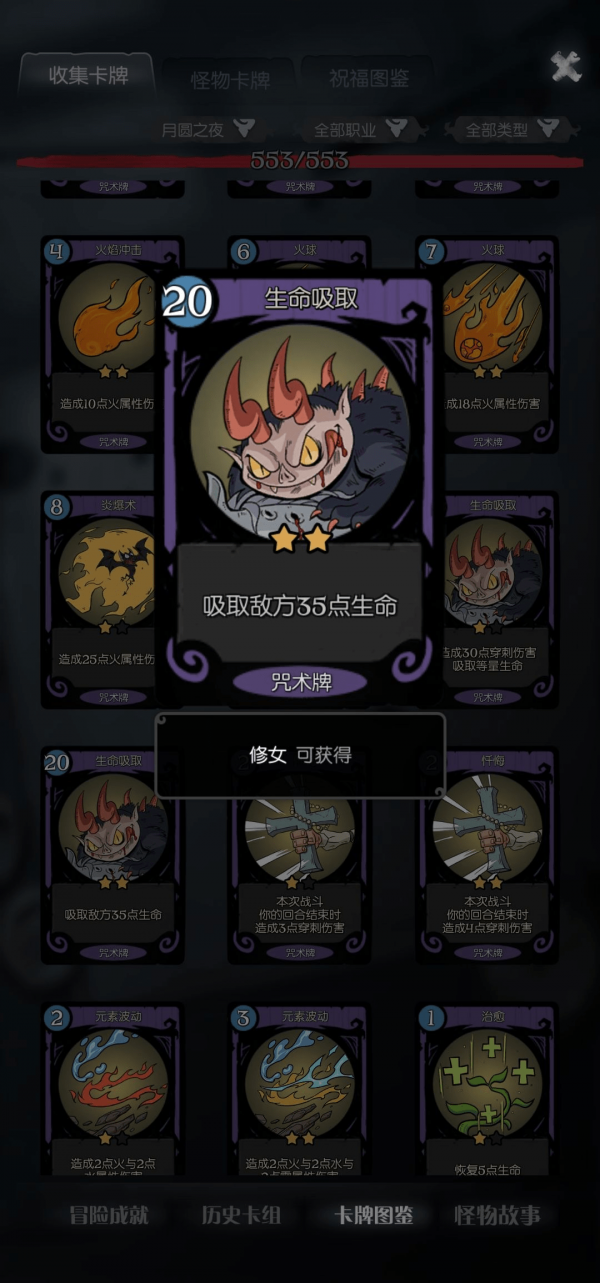The image size is (600, 1283).
Task: Switch to the 祝福图鉴 tab
Action: click(x=368, y=78)
